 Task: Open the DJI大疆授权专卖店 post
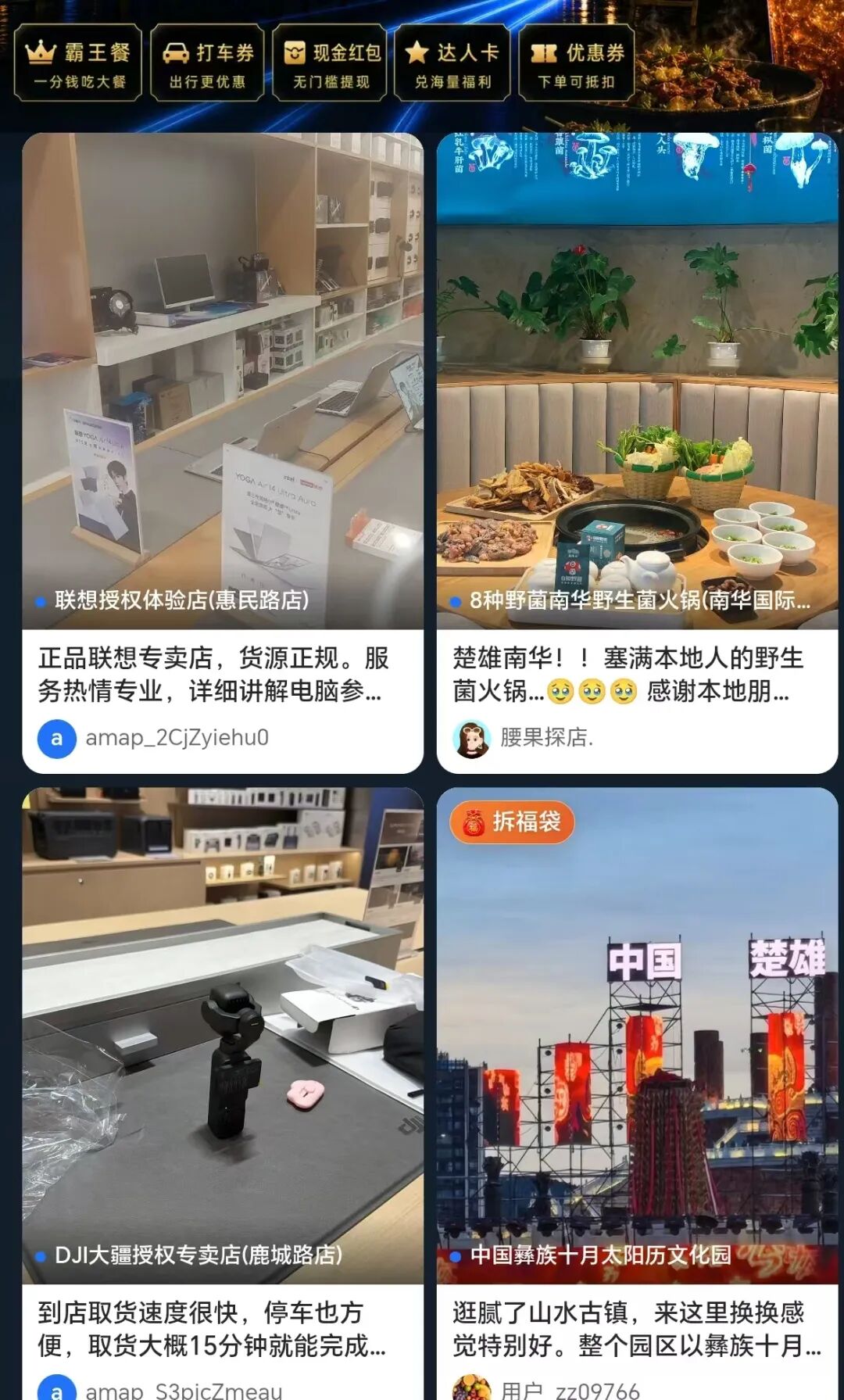[x=223, y=1094]
